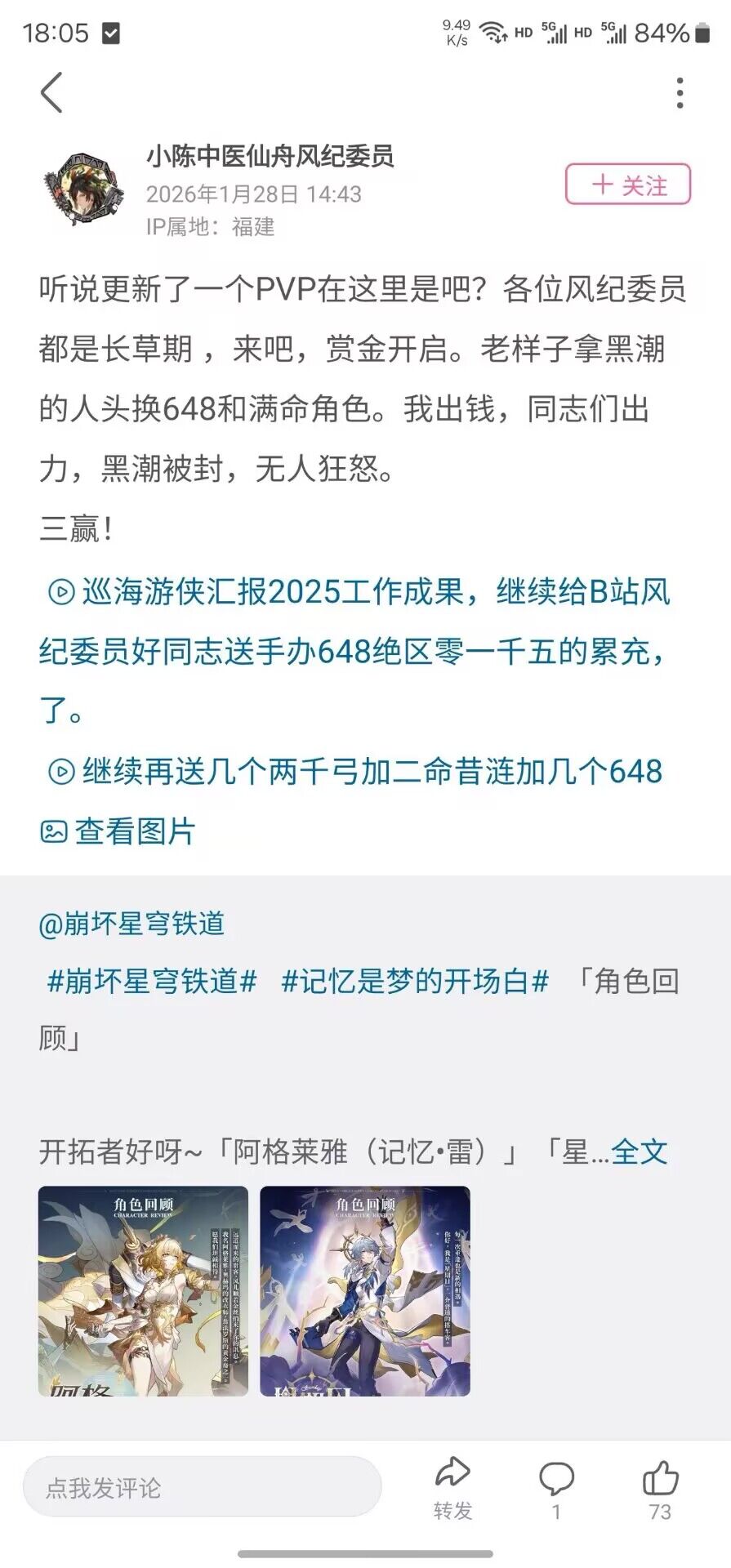This screenshot has height=1568, width=731.
Task: Open the comments bubble icon
Action: pyautogui.click(x=556, y=1487)
